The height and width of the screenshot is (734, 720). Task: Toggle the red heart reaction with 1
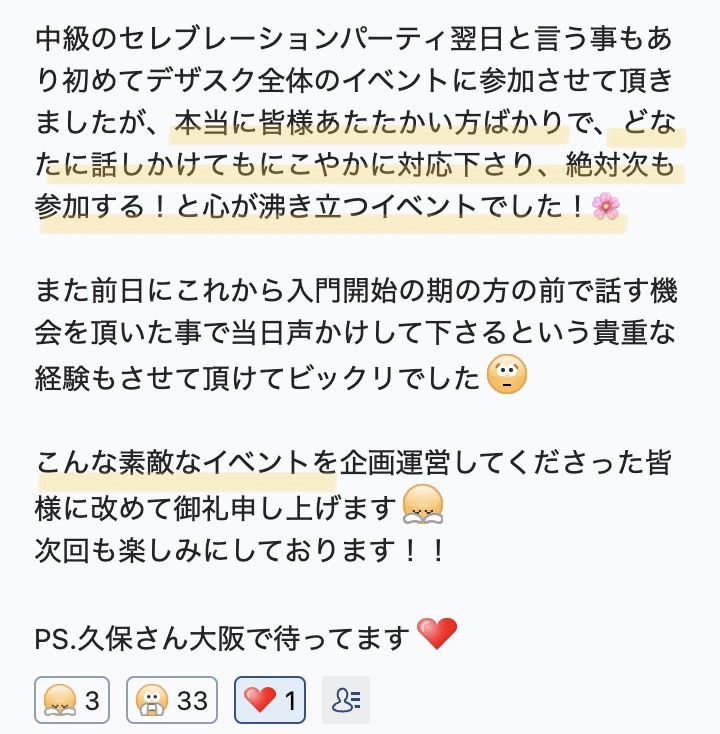pyautogui.click(x=270, y=700)
